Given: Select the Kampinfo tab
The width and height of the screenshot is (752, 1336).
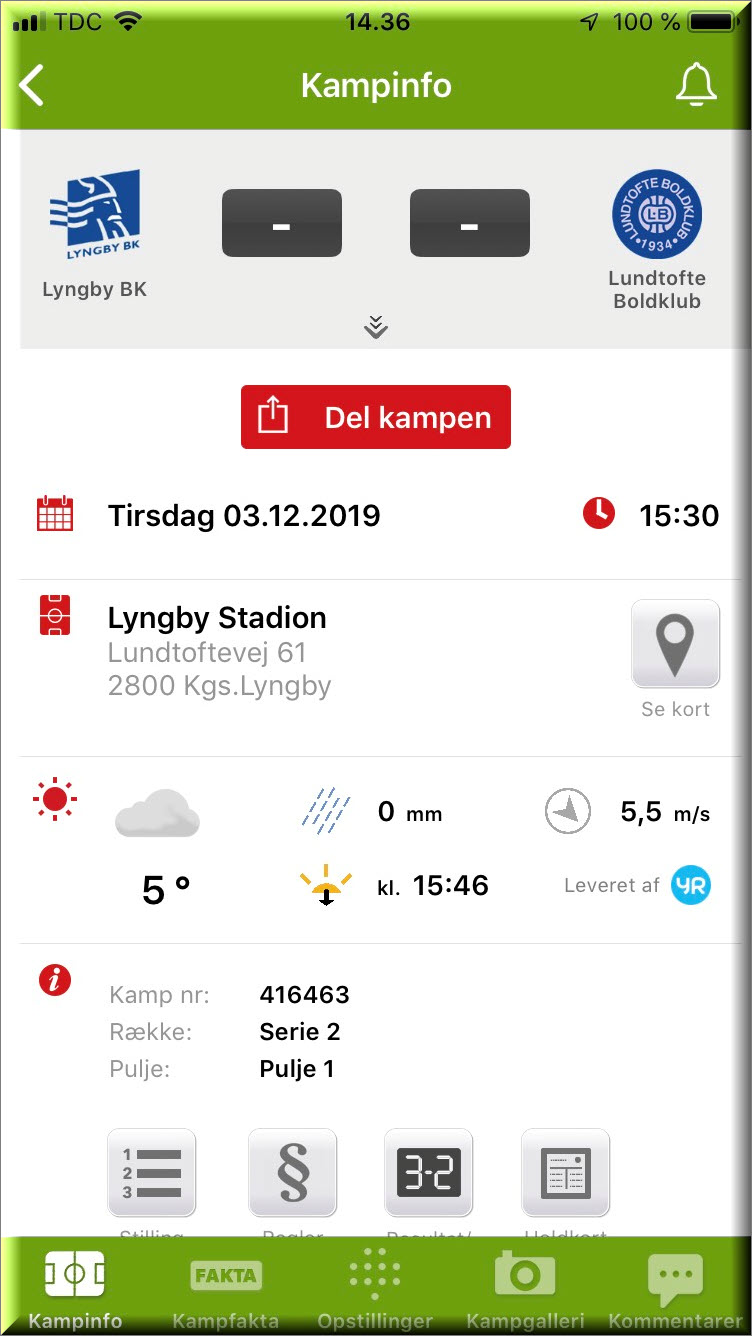Looking at the screenshot, I should point(75,1289).
